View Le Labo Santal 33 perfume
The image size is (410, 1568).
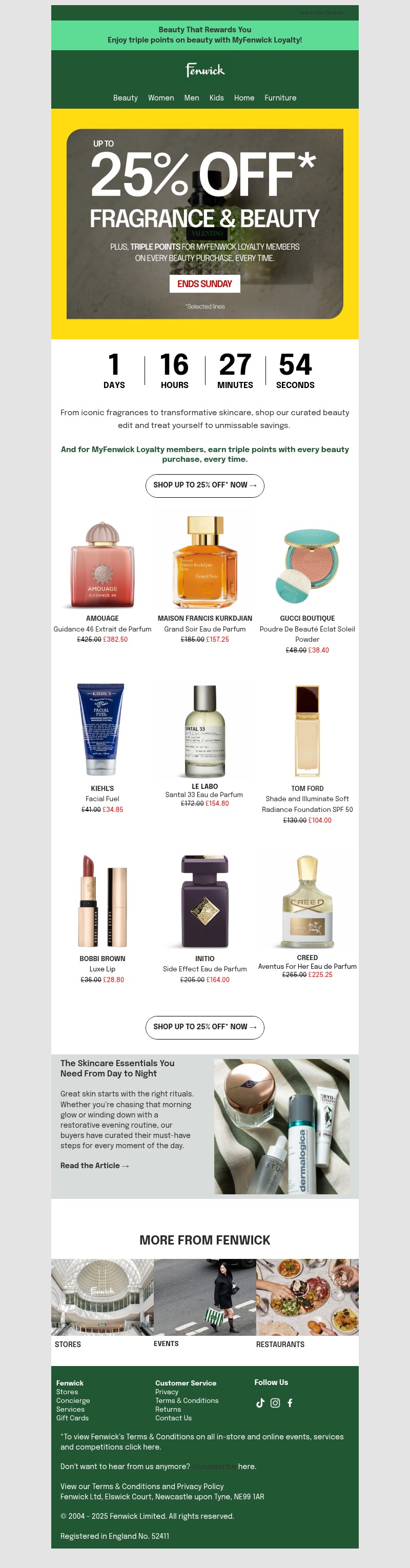click(204, 730)
